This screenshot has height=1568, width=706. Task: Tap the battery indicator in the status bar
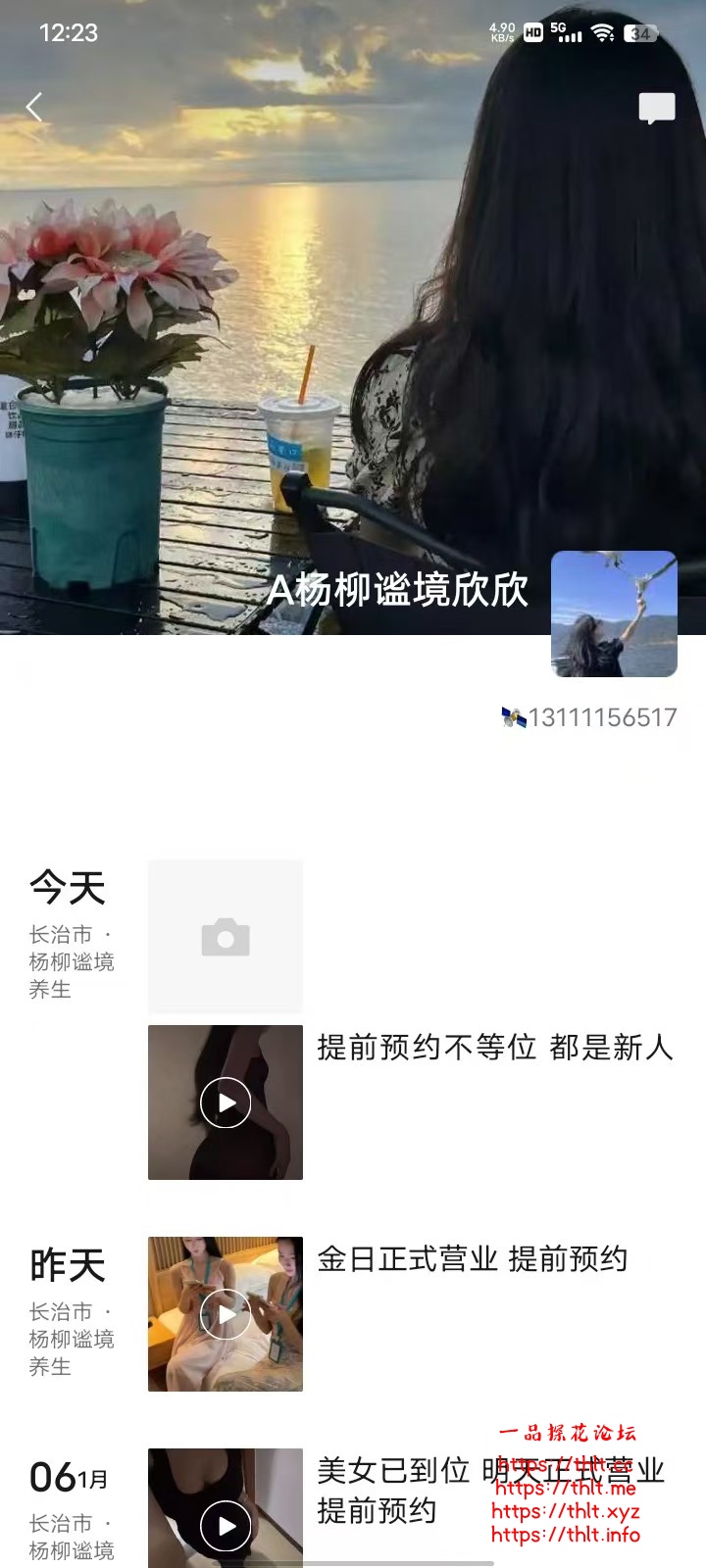click(x=642, y=32)
